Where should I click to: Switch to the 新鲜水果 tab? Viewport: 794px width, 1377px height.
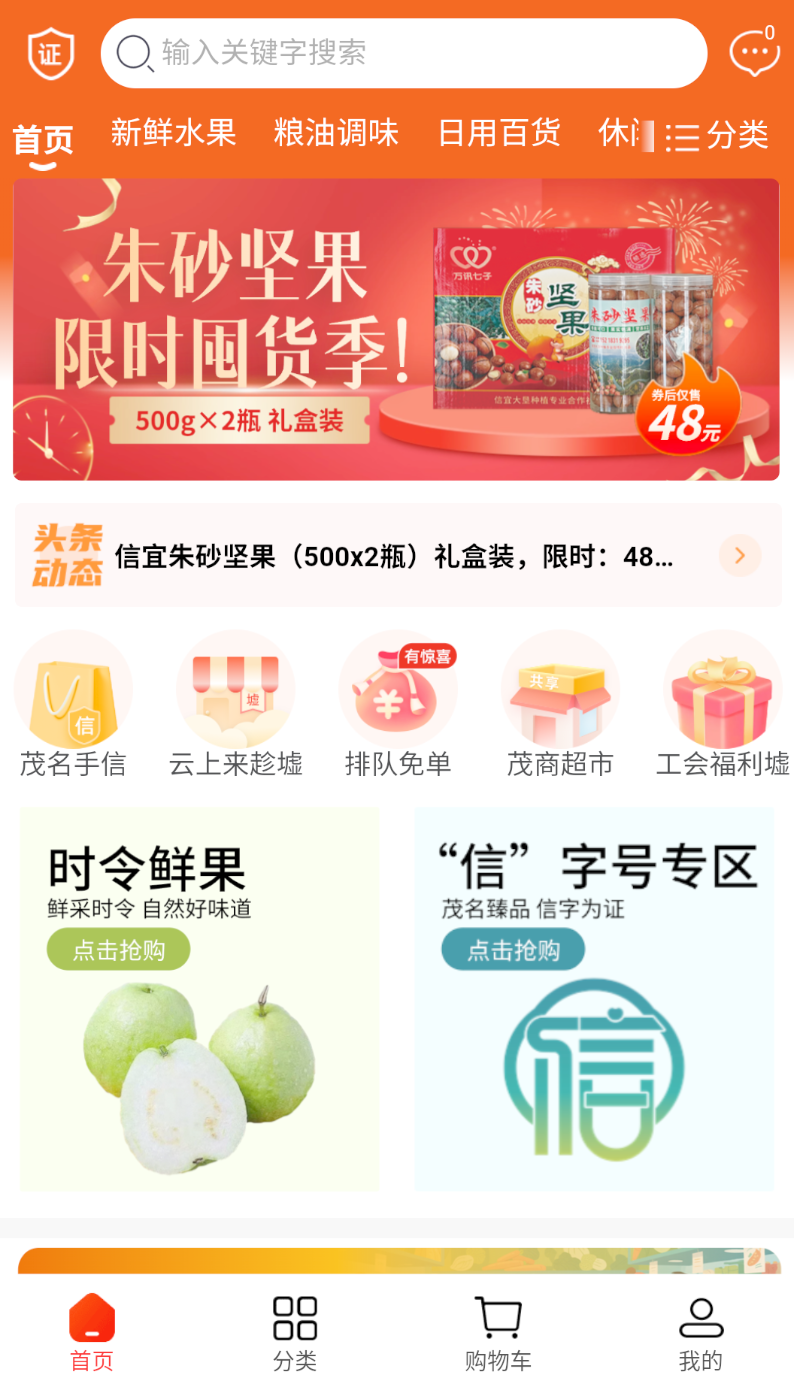coord(173,133)
